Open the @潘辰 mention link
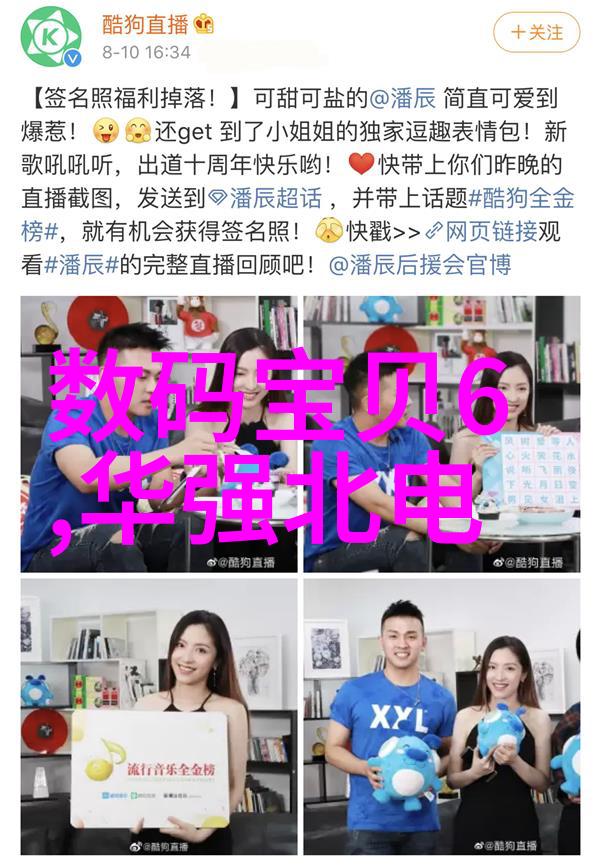 tap(396, 99)
